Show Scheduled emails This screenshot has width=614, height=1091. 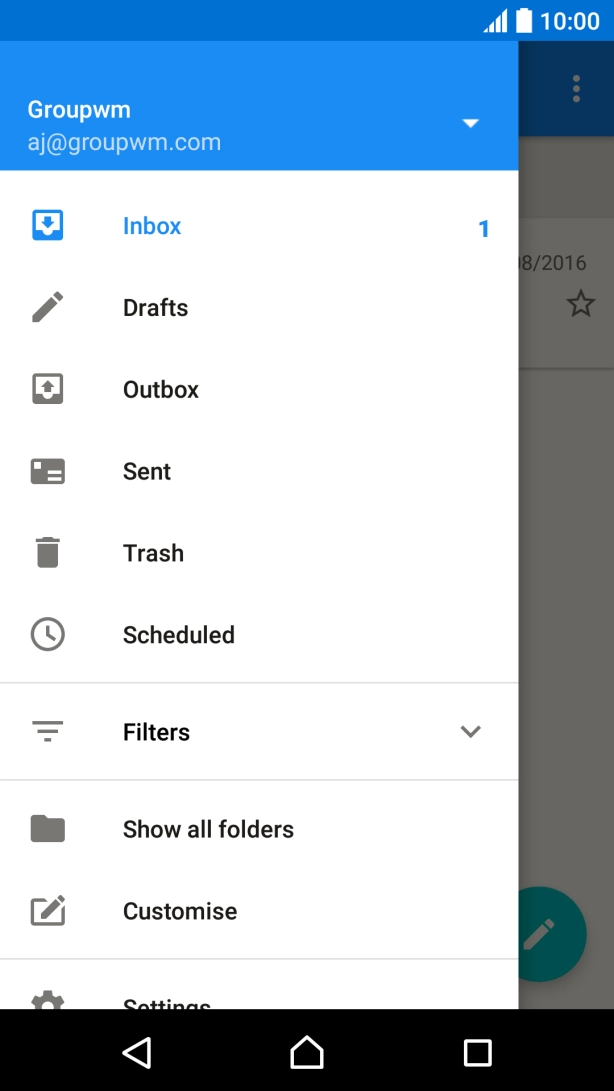(x=178, y=635)
